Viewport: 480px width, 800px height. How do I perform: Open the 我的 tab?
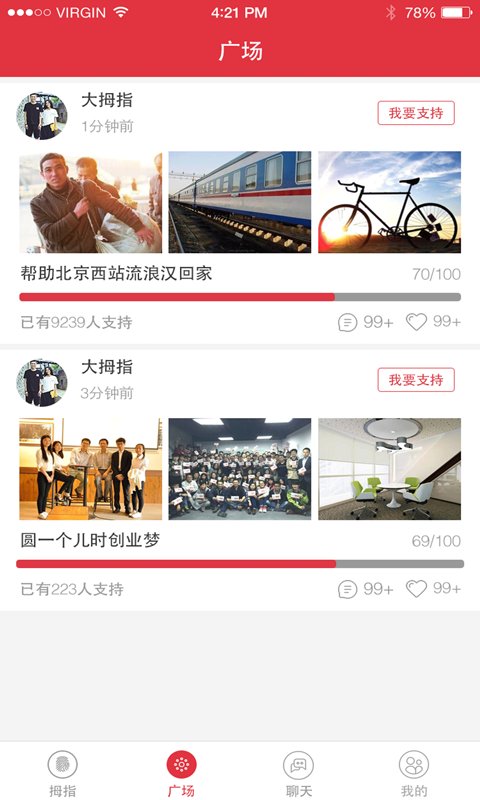coord(414,773)
